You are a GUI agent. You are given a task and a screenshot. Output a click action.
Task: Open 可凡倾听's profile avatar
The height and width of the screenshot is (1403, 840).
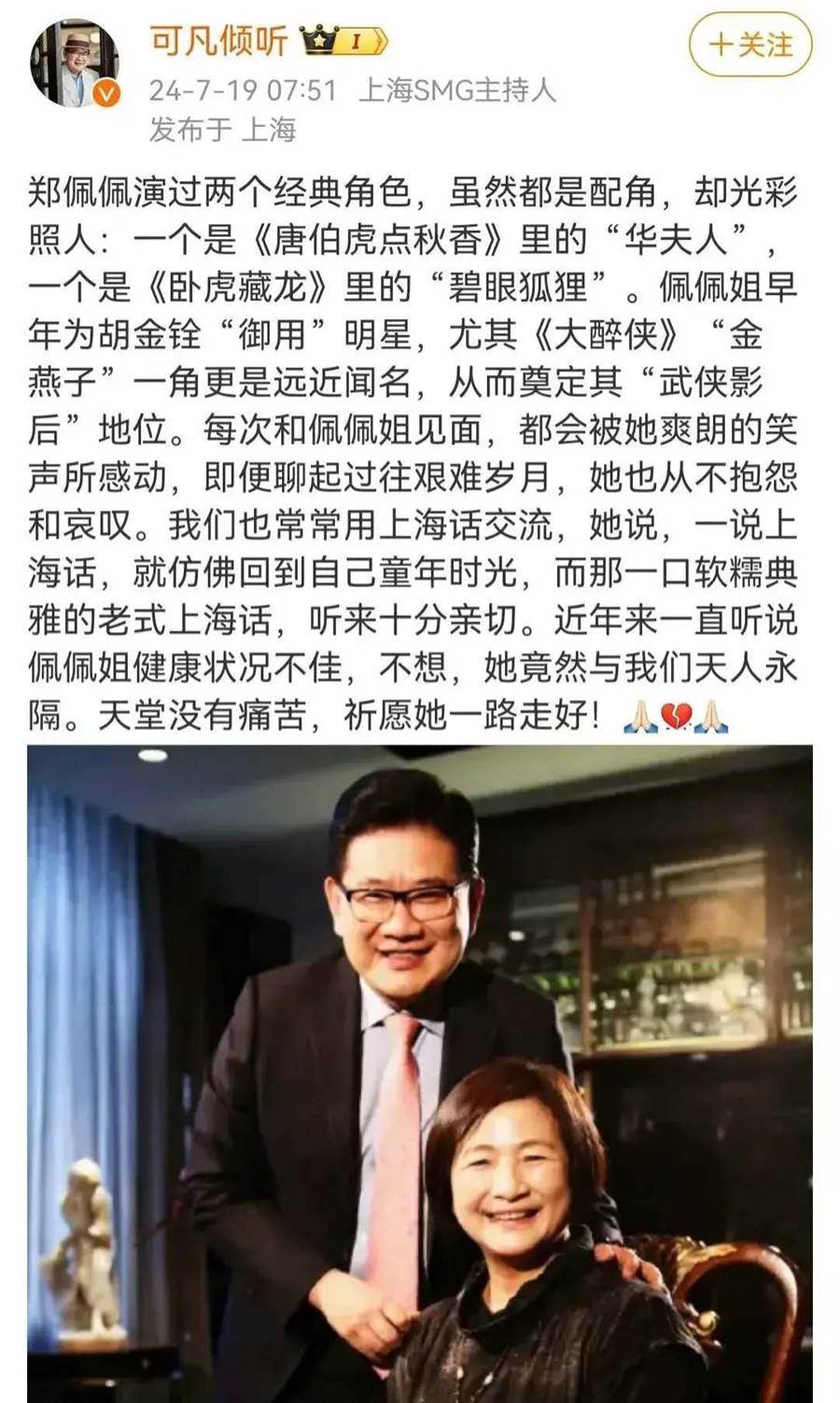point(77,63)
